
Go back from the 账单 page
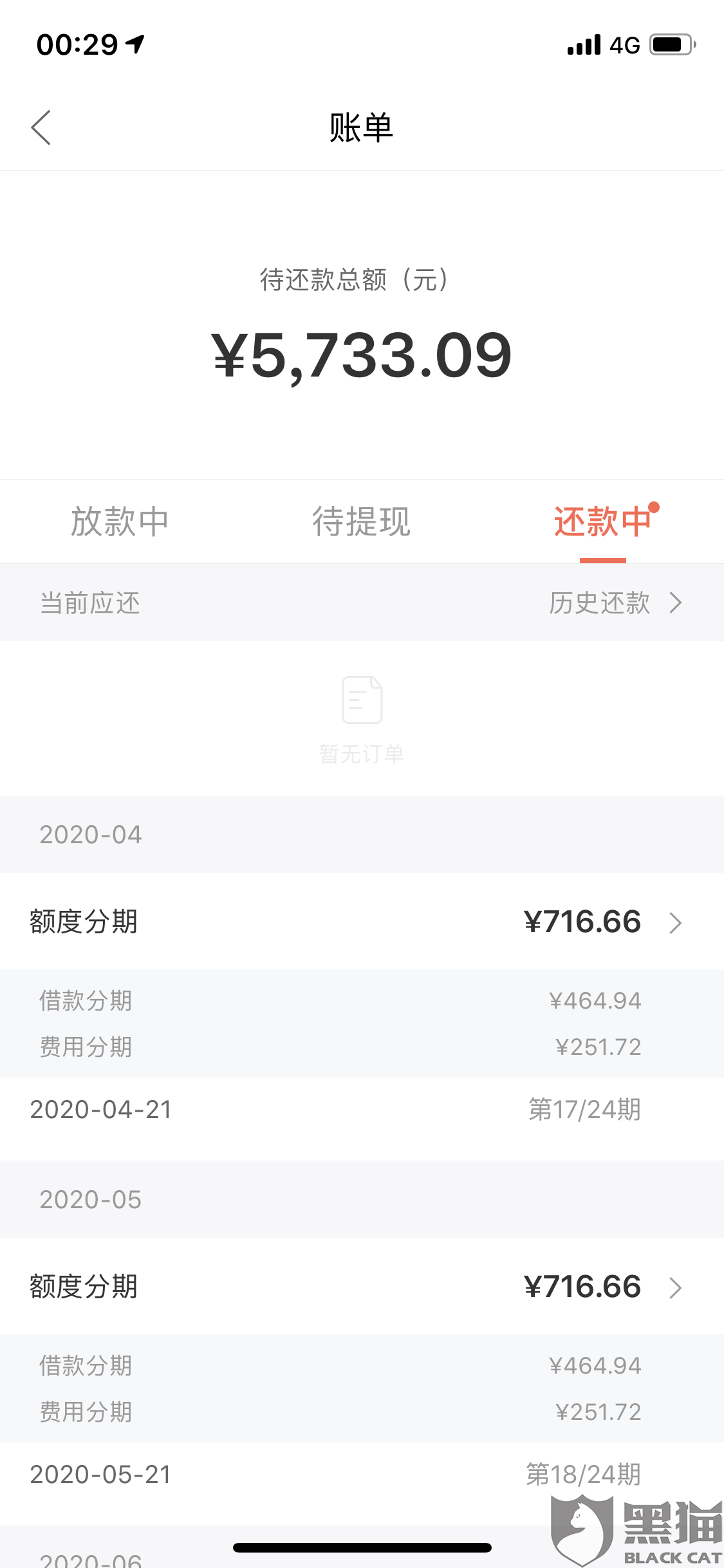tap(41, 127)
